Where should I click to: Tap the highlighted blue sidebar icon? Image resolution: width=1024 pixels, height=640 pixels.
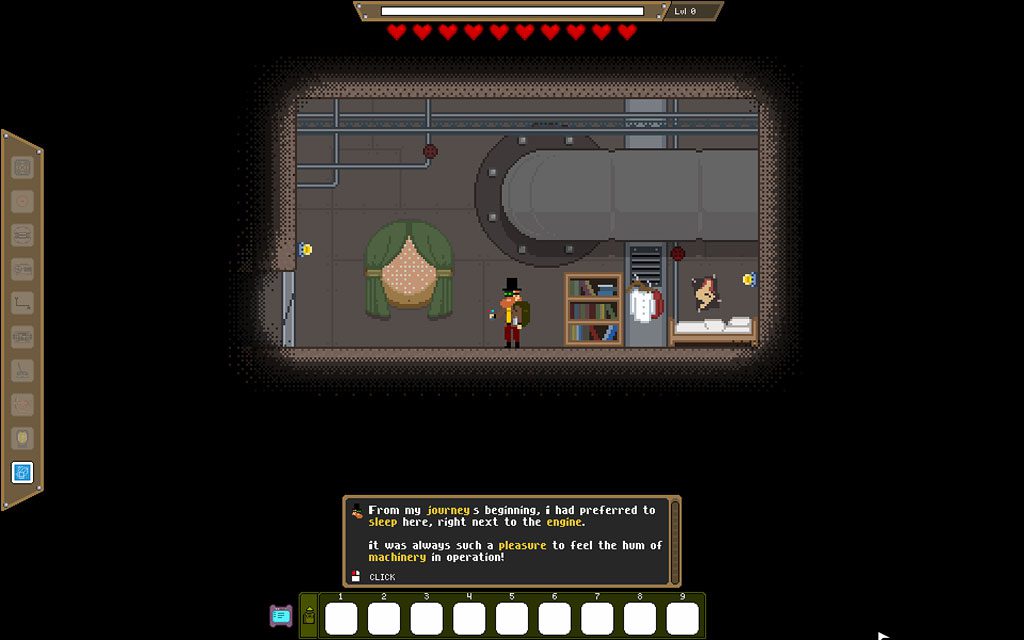[x=22, y=472]
